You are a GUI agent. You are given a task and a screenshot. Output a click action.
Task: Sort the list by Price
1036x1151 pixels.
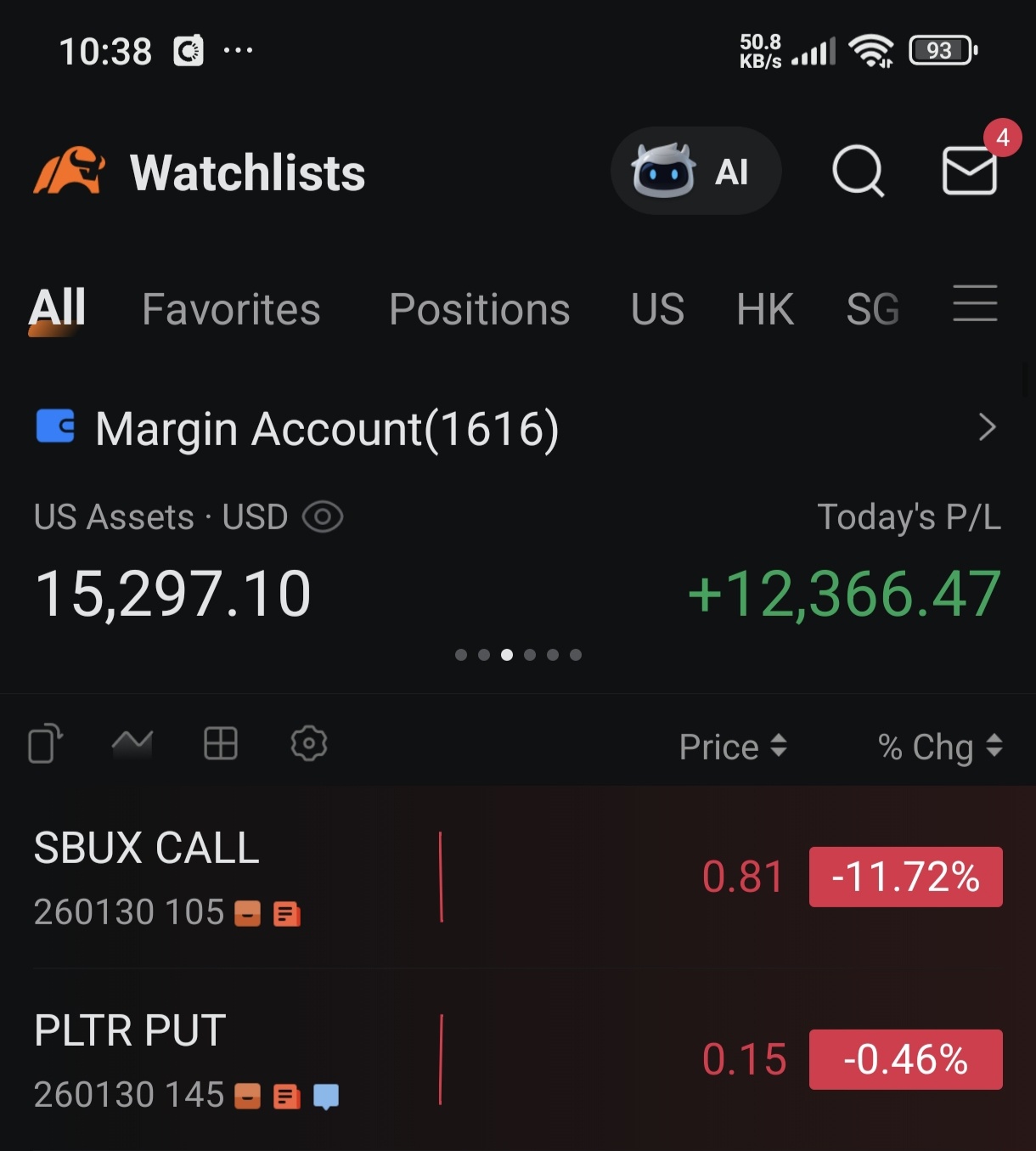click(733, 747)
